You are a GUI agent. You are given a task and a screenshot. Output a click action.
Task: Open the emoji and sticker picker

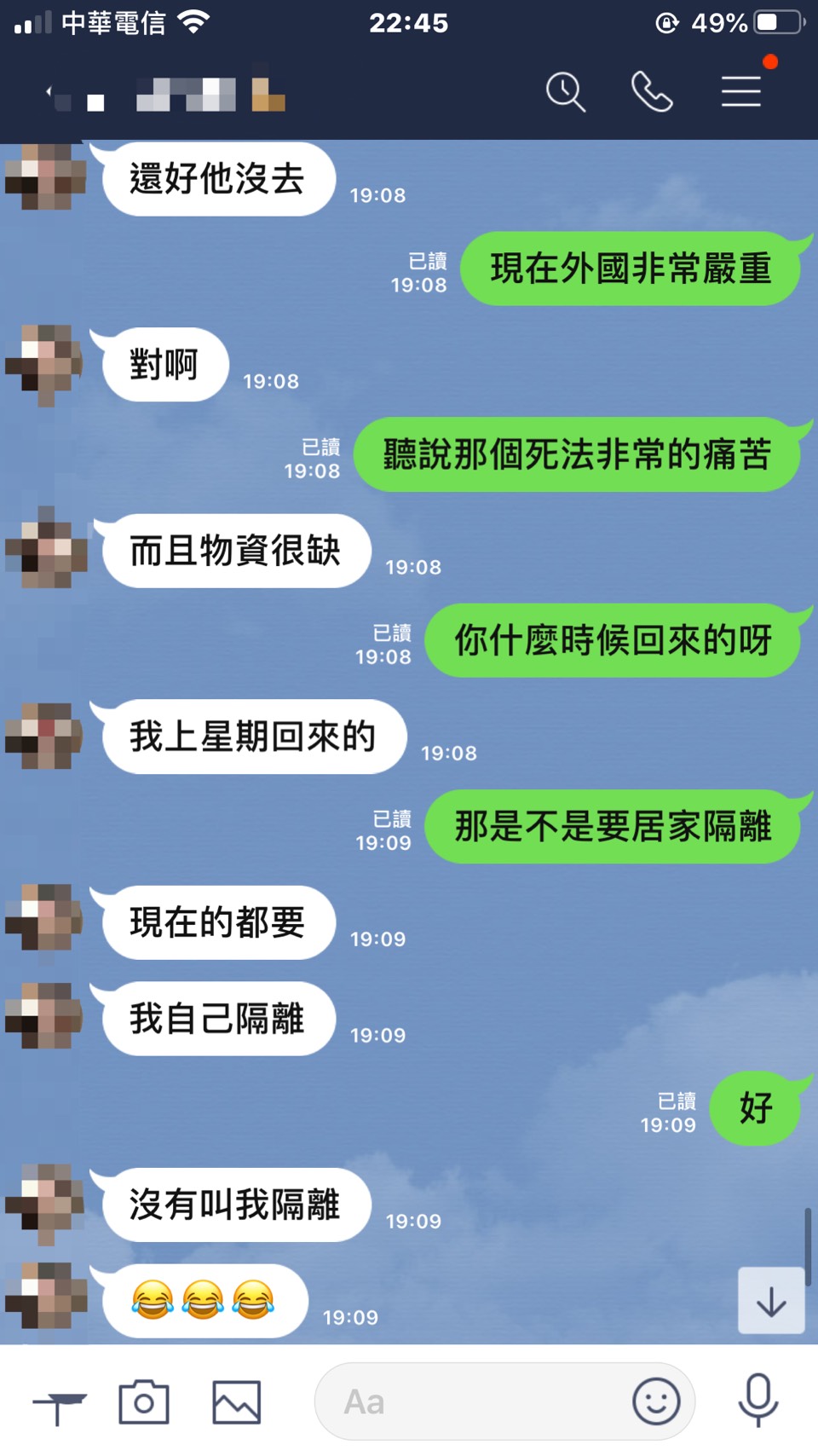[x=656, y=1401]
